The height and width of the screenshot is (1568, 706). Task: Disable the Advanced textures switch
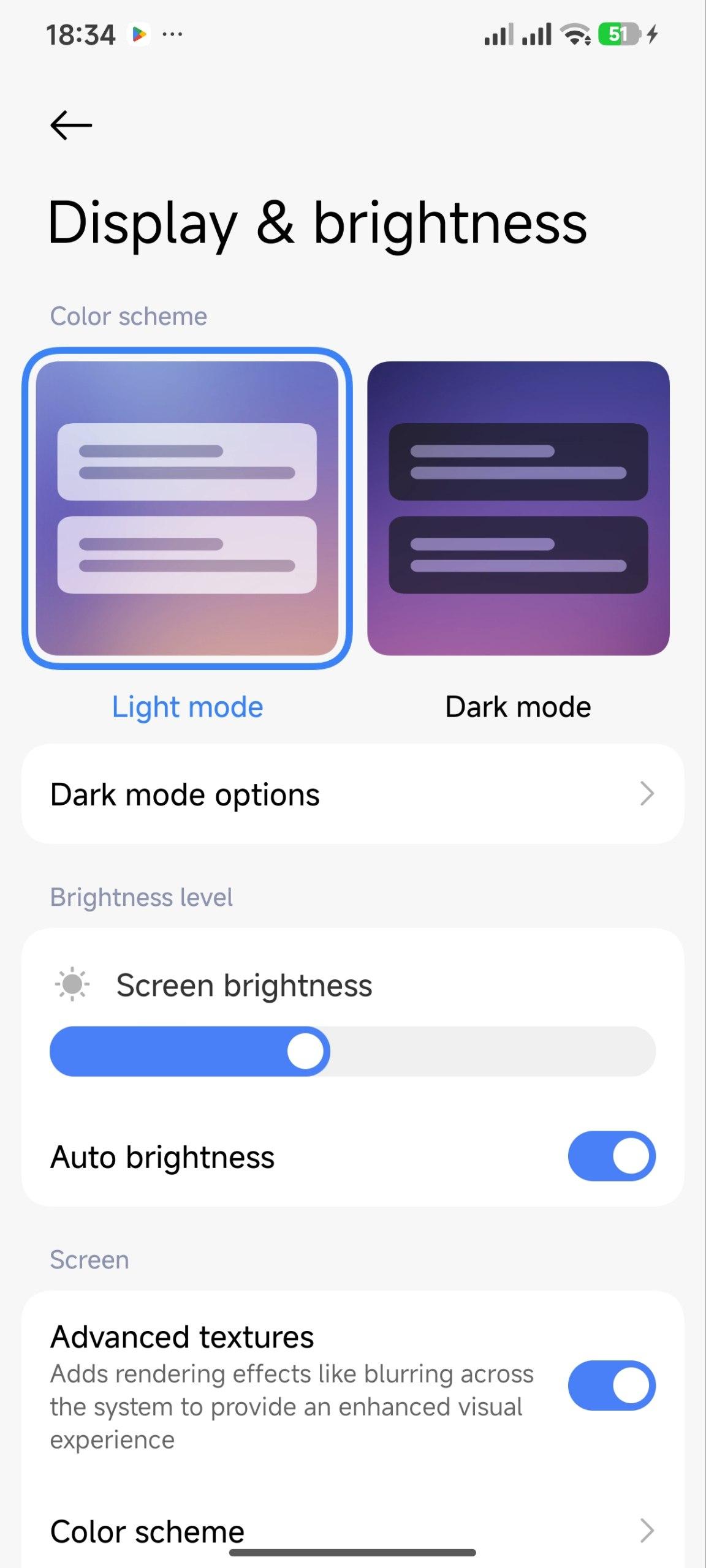(611, 1385)
